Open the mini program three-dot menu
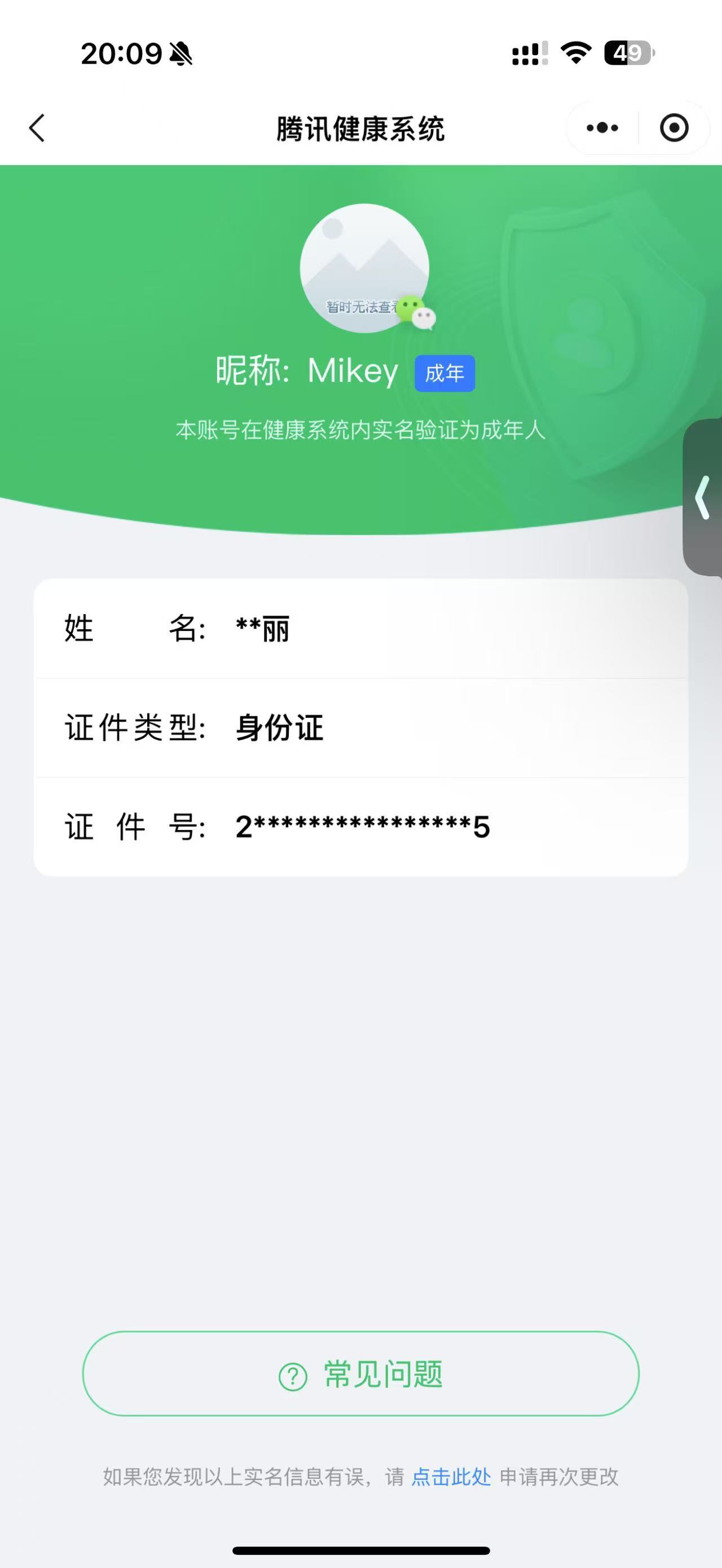The height and width of the screenshot is (1568, 722). [x=602, y=129]
